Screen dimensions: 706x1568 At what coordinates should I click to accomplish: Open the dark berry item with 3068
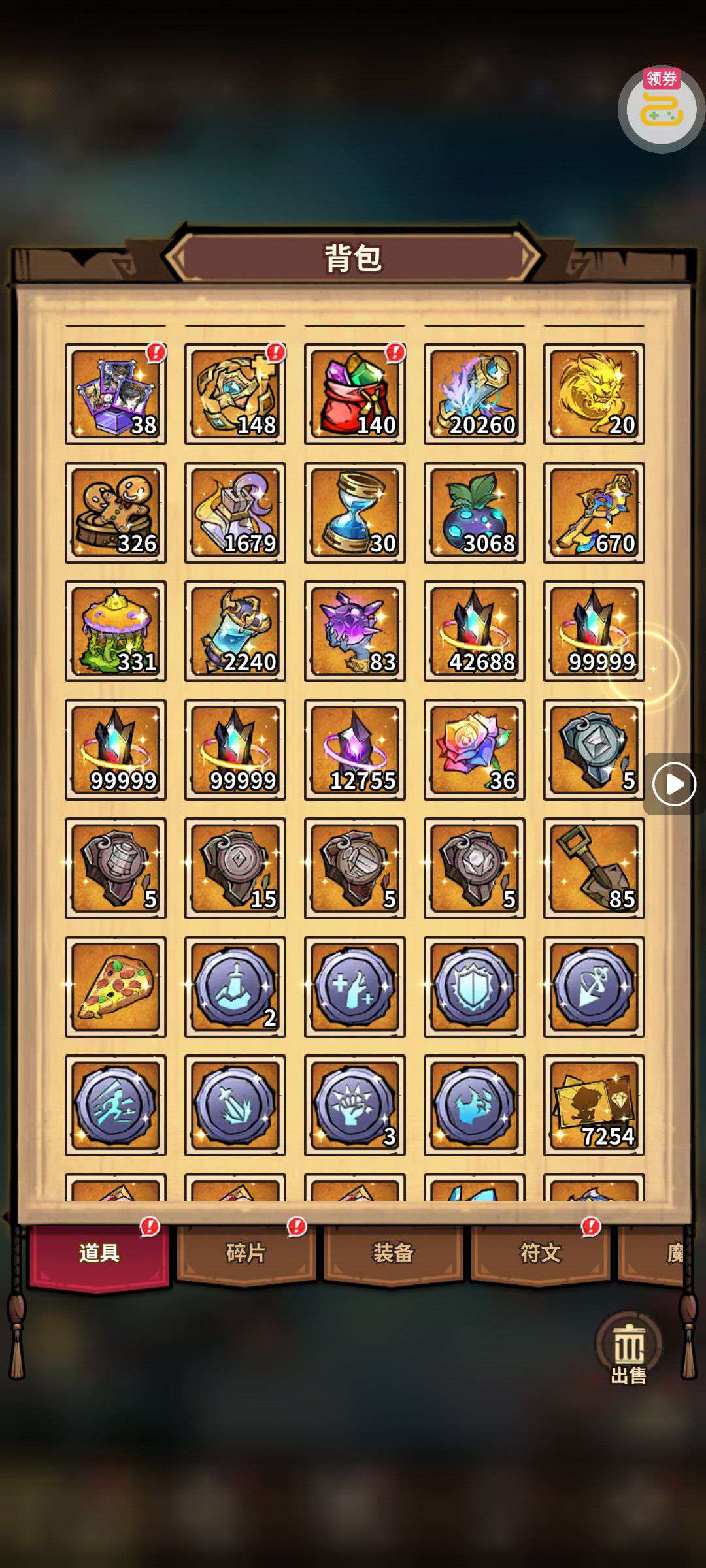[x=474, y=513]
